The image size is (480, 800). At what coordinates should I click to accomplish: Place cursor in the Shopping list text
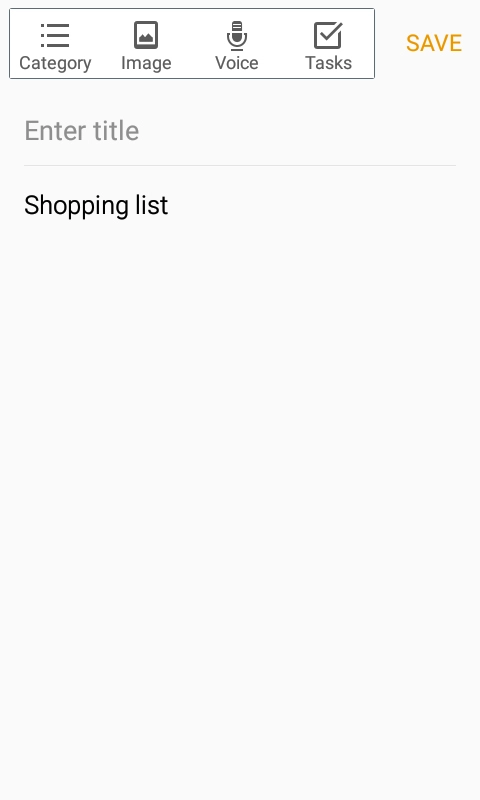point(96,205)
